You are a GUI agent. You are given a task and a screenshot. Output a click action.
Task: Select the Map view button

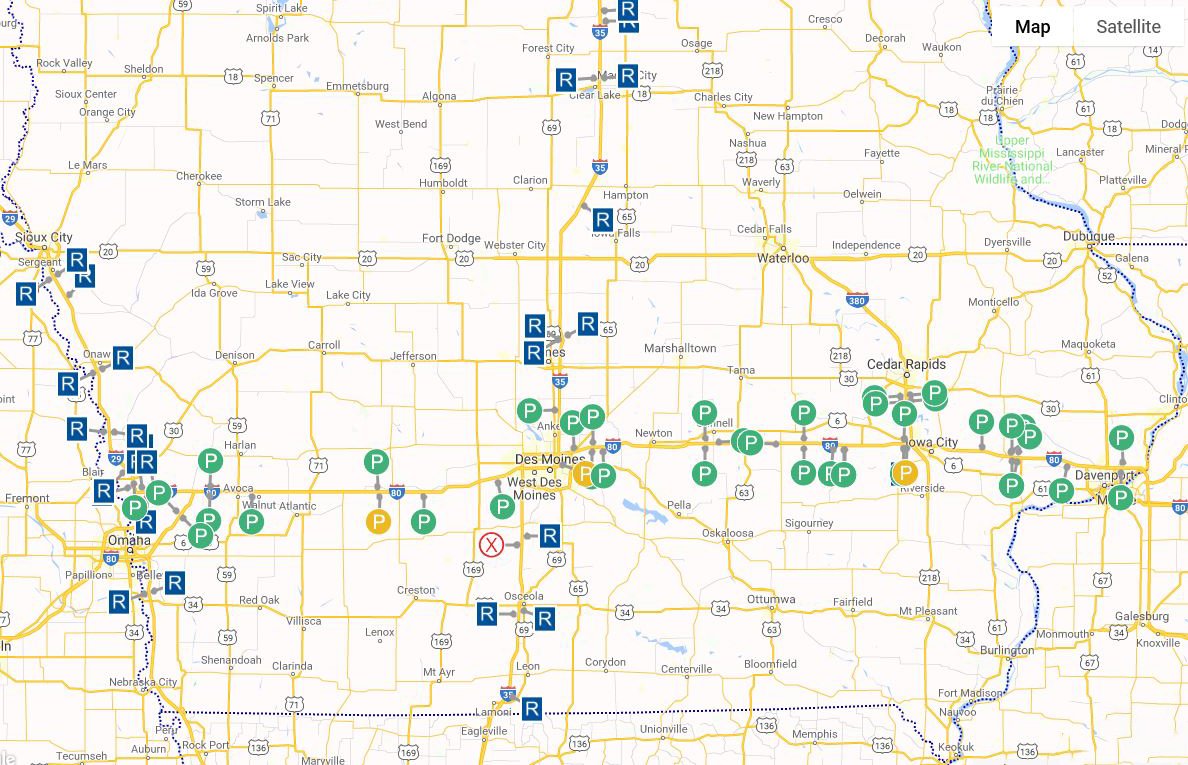point(1032,27)
